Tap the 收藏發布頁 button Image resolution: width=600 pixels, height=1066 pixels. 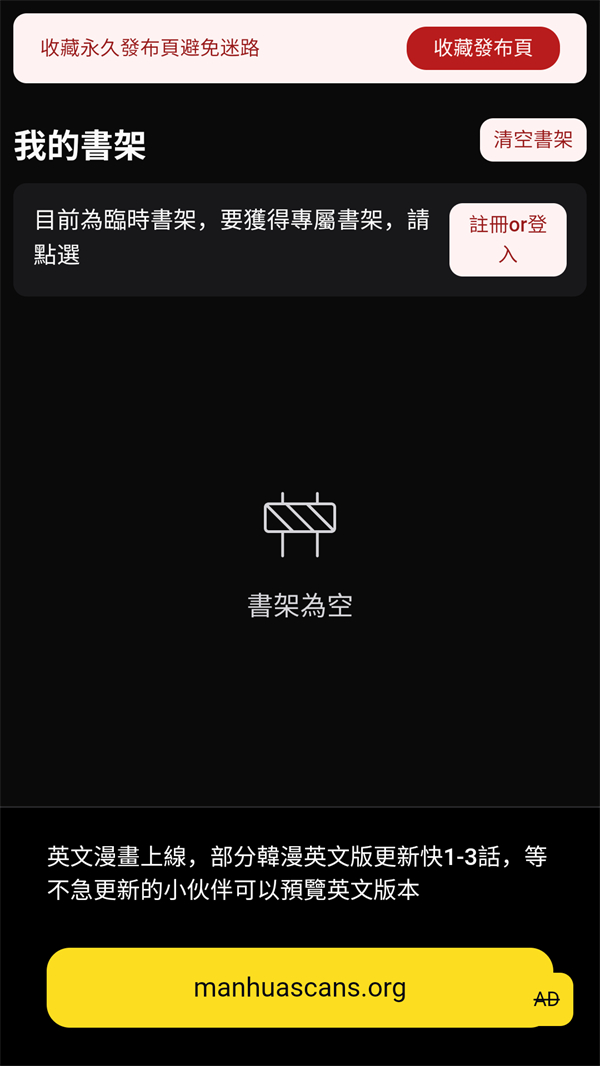point(483,48)
